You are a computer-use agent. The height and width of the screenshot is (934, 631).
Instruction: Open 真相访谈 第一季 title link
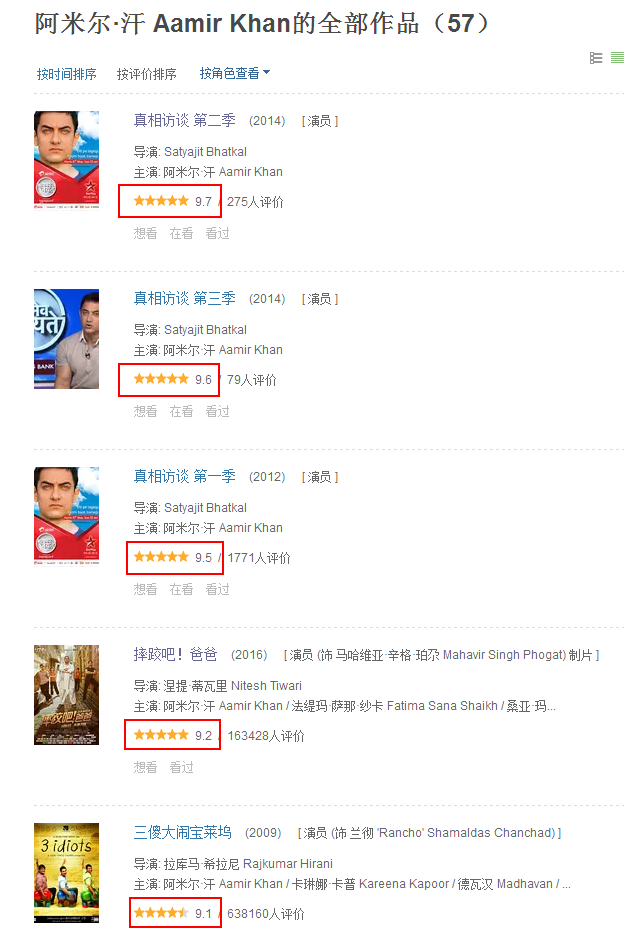185,476
